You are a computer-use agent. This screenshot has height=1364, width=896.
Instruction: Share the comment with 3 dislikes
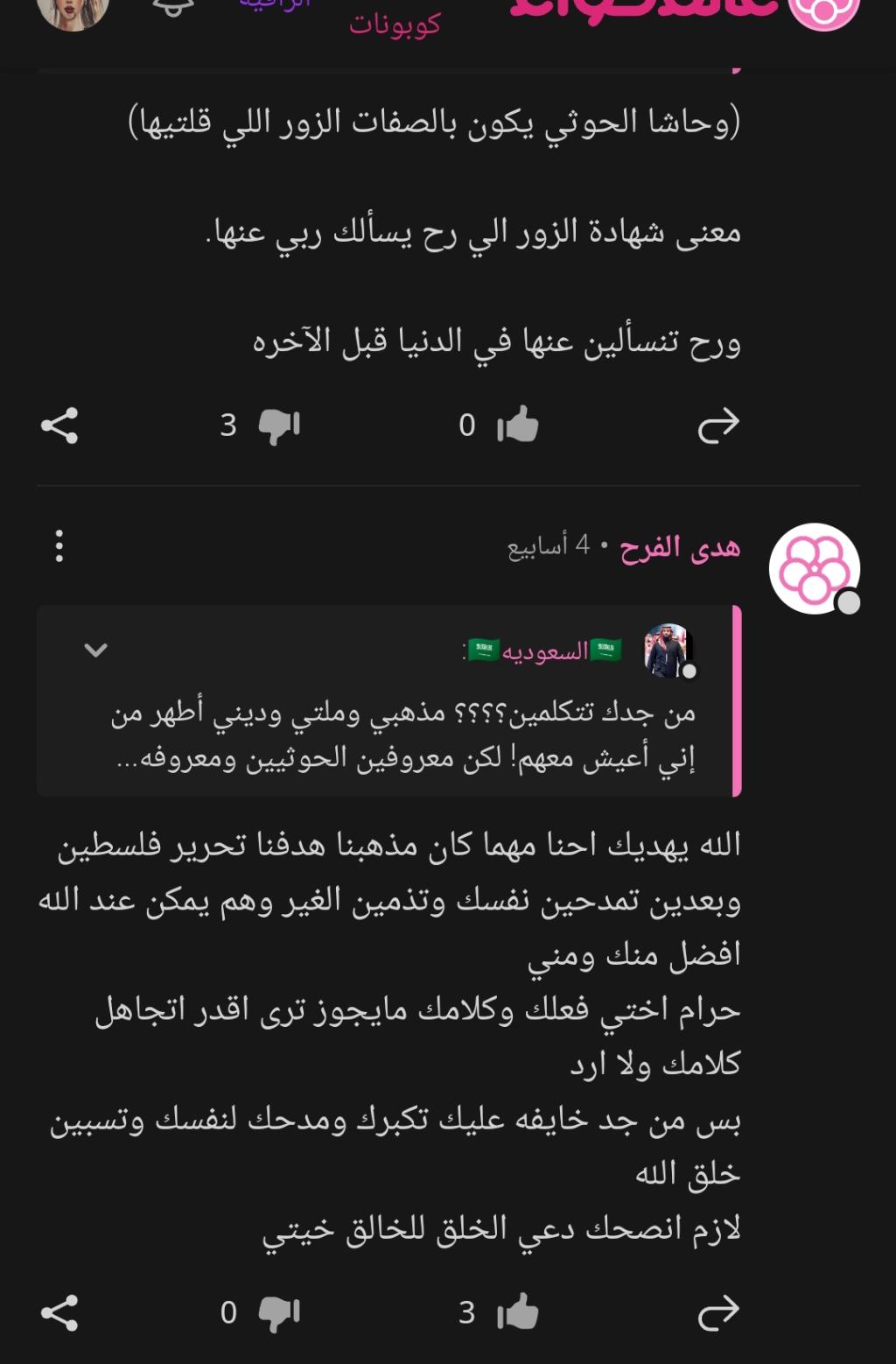click(x=59, y=425)
